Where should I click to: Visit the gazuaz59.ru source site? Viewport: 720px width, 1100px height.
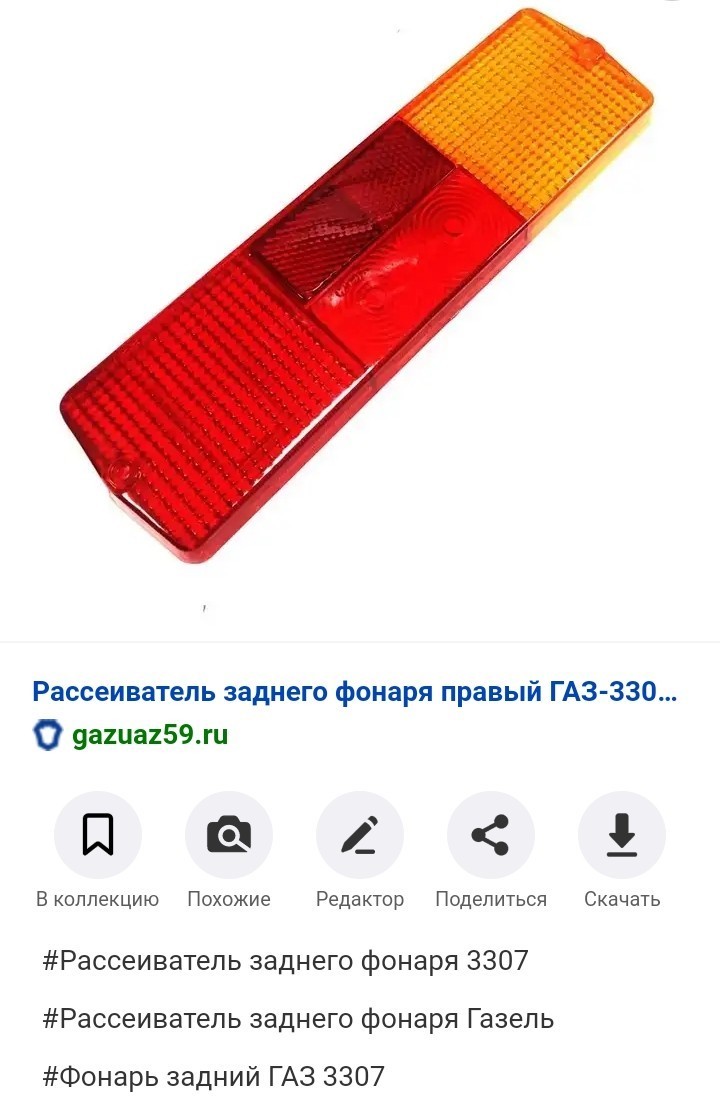click(x=150, y=735)
